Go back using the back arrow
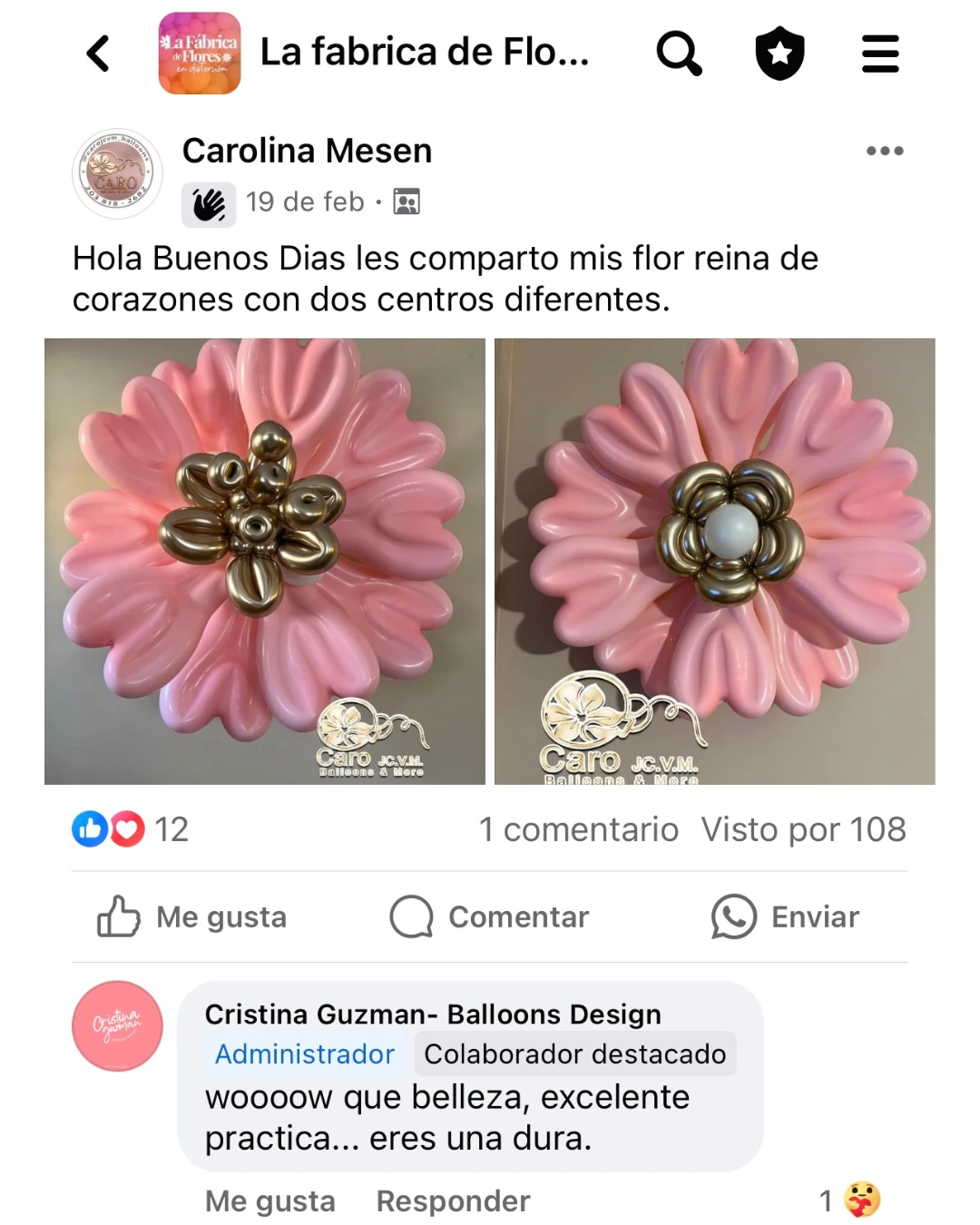 pyautogui.click(x=98, y=54)
